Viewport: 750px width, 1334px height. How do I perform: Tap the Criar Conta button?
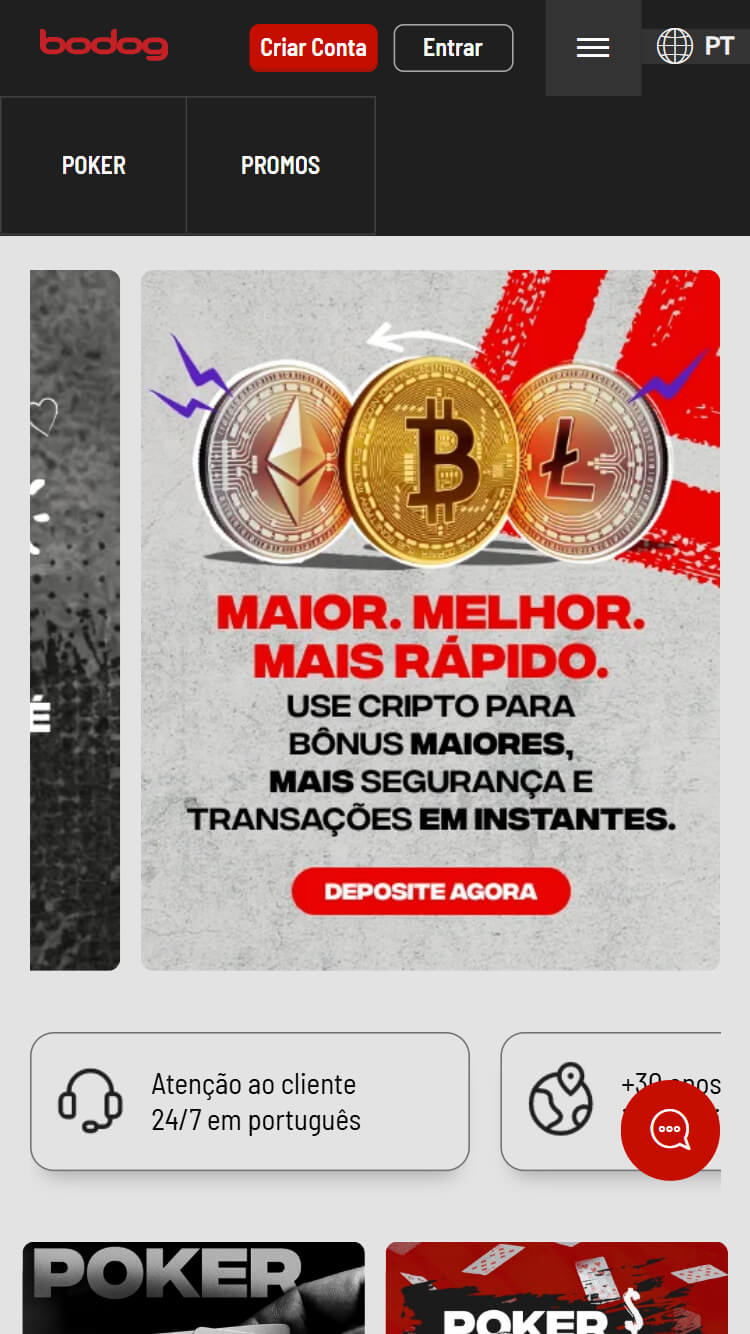point(313,48)
